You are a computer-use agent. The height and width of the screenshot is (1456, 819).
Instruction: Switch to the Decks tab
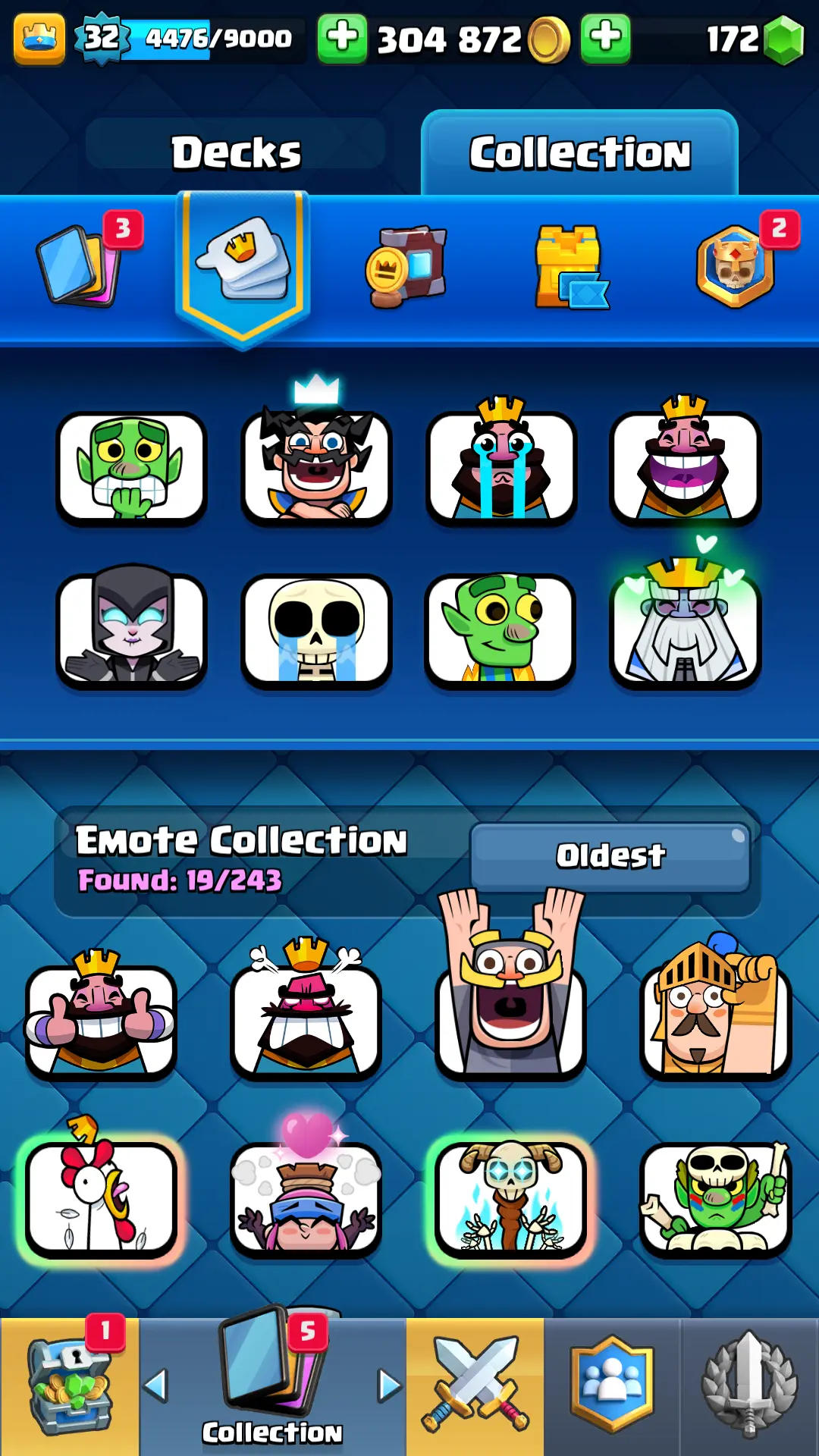pos(236,152)
